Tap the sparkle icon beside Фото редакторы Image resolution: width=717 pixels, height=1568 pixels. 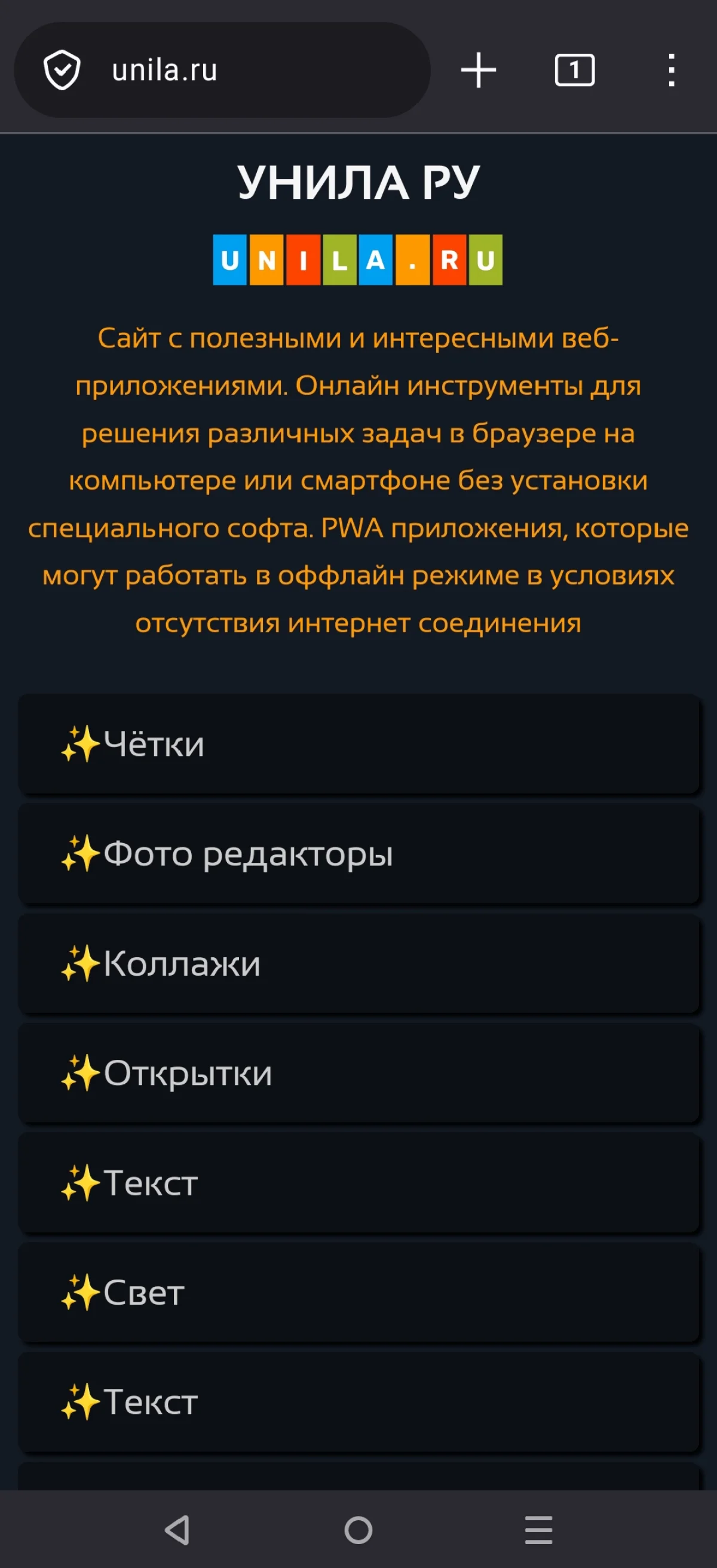tap(81, 854)
